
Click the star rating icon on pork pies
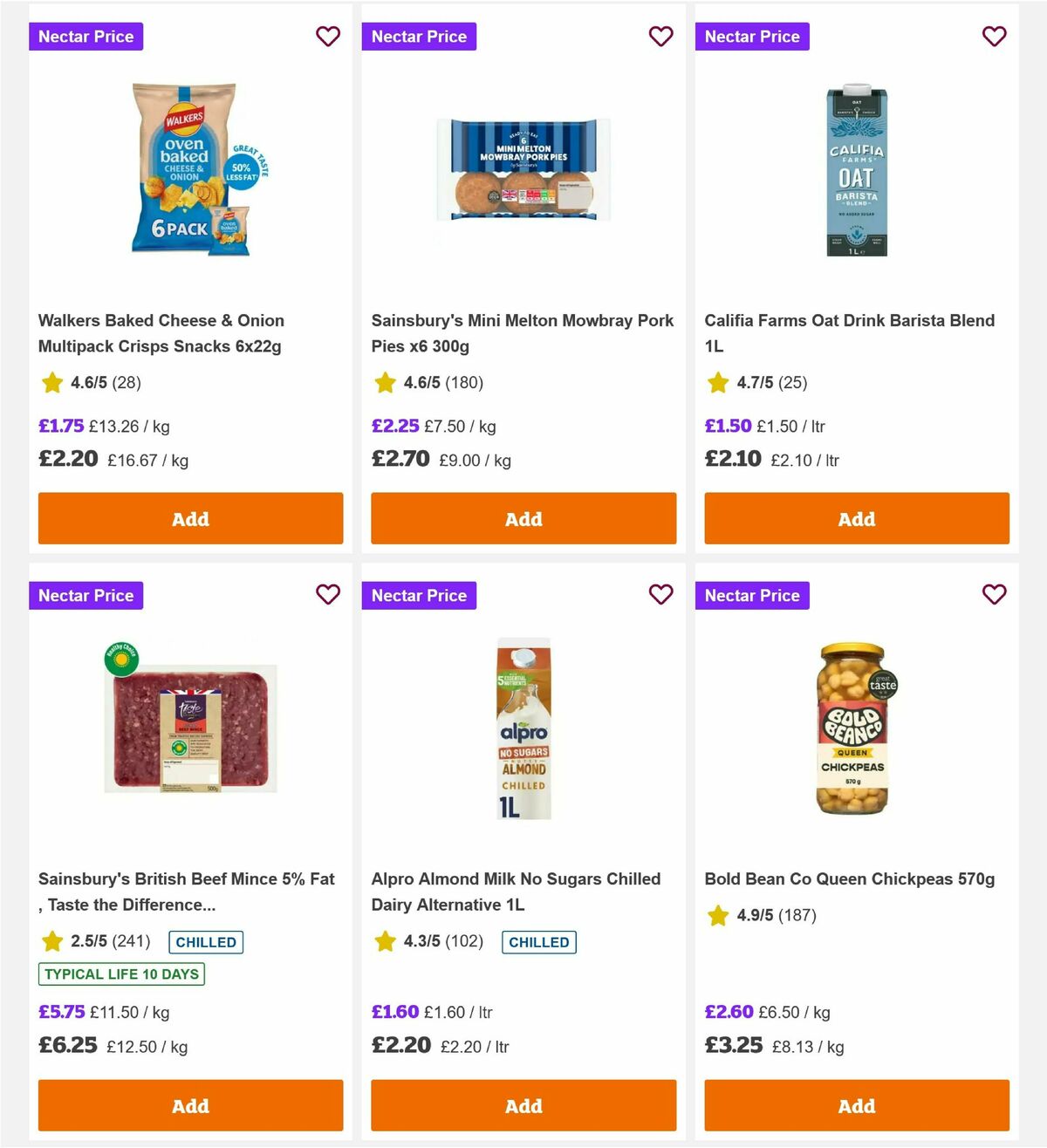(x=384, y=382)
